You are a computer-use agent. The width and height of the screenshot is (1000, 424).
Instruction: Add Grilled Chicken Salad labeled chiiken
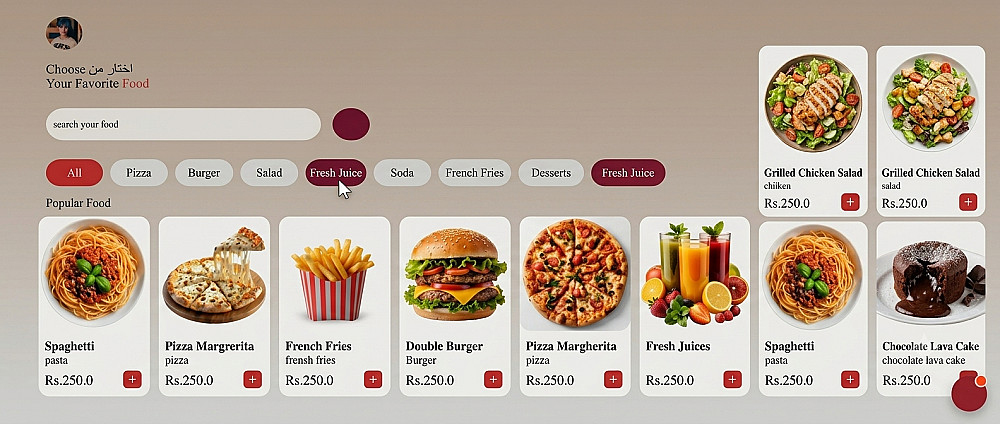[849, 202]
